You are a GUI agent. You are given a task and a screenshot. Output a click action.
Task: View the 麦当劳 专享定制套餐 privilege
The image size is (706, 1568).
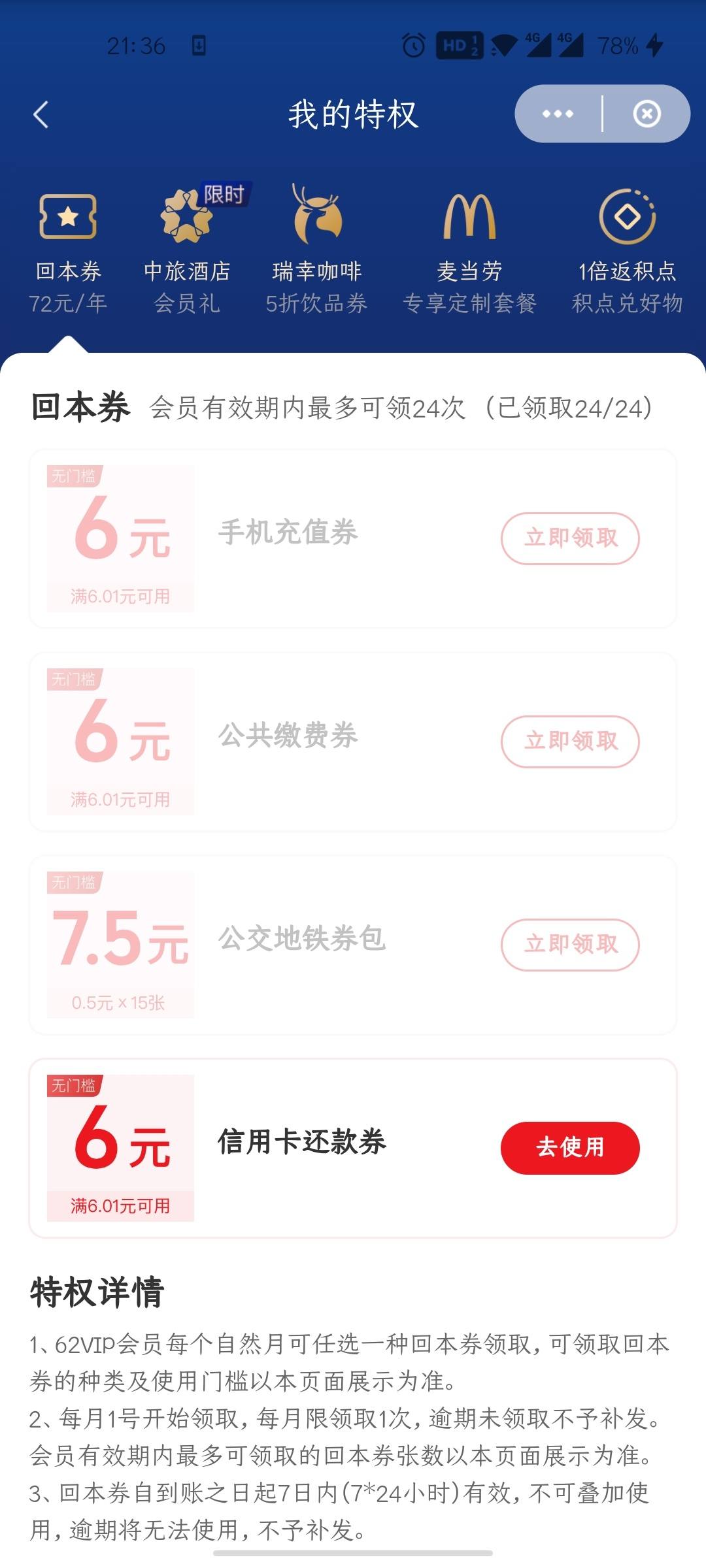469,252
